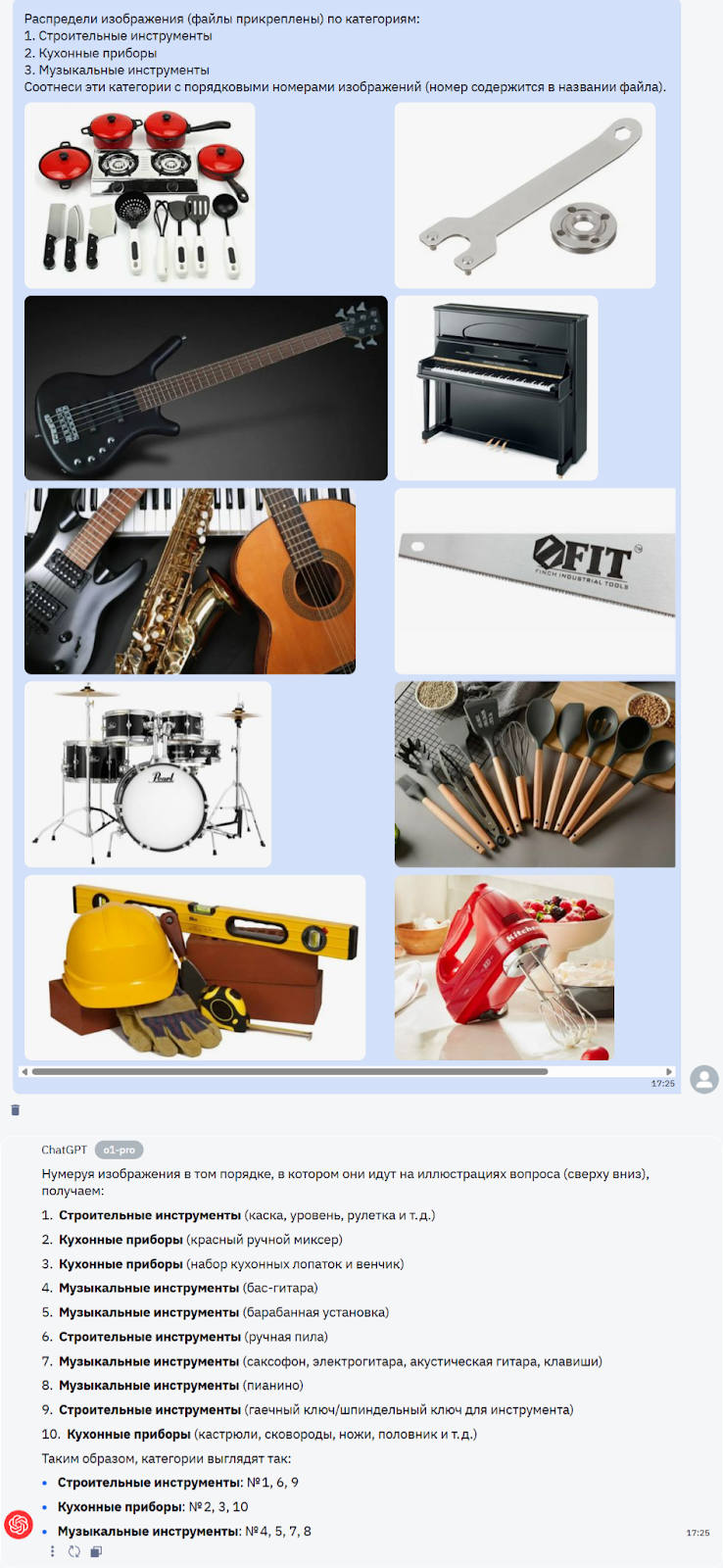Delete the message with the trash icon
The image size is (723, 1568).
[x=15, y=1110]
